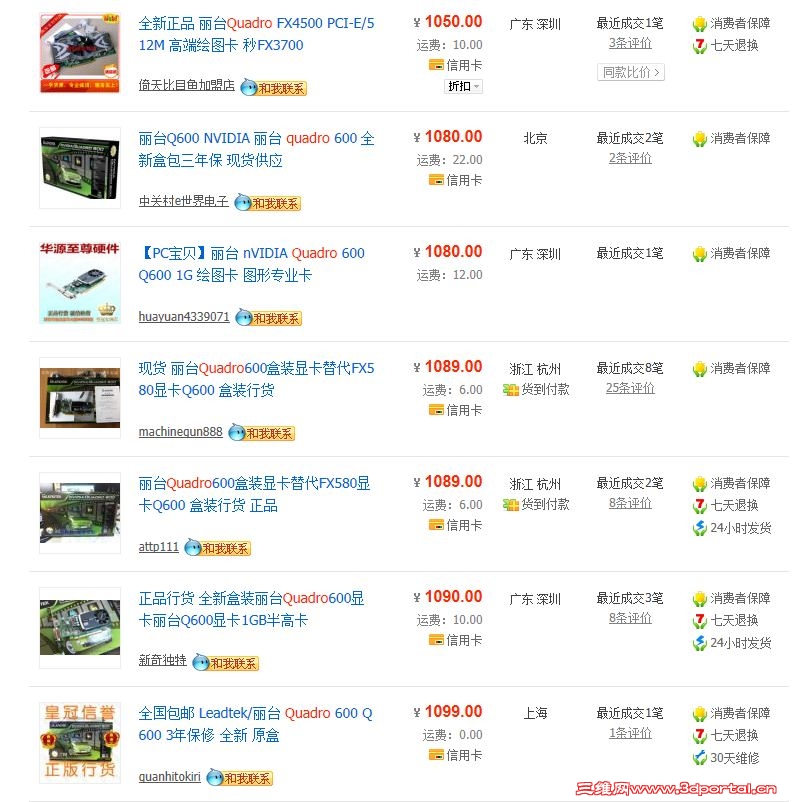The height and width of the screenshot is (802, 796).
Task: Read 25条评价 for machinegun888's listing
Action: [630, 388]
